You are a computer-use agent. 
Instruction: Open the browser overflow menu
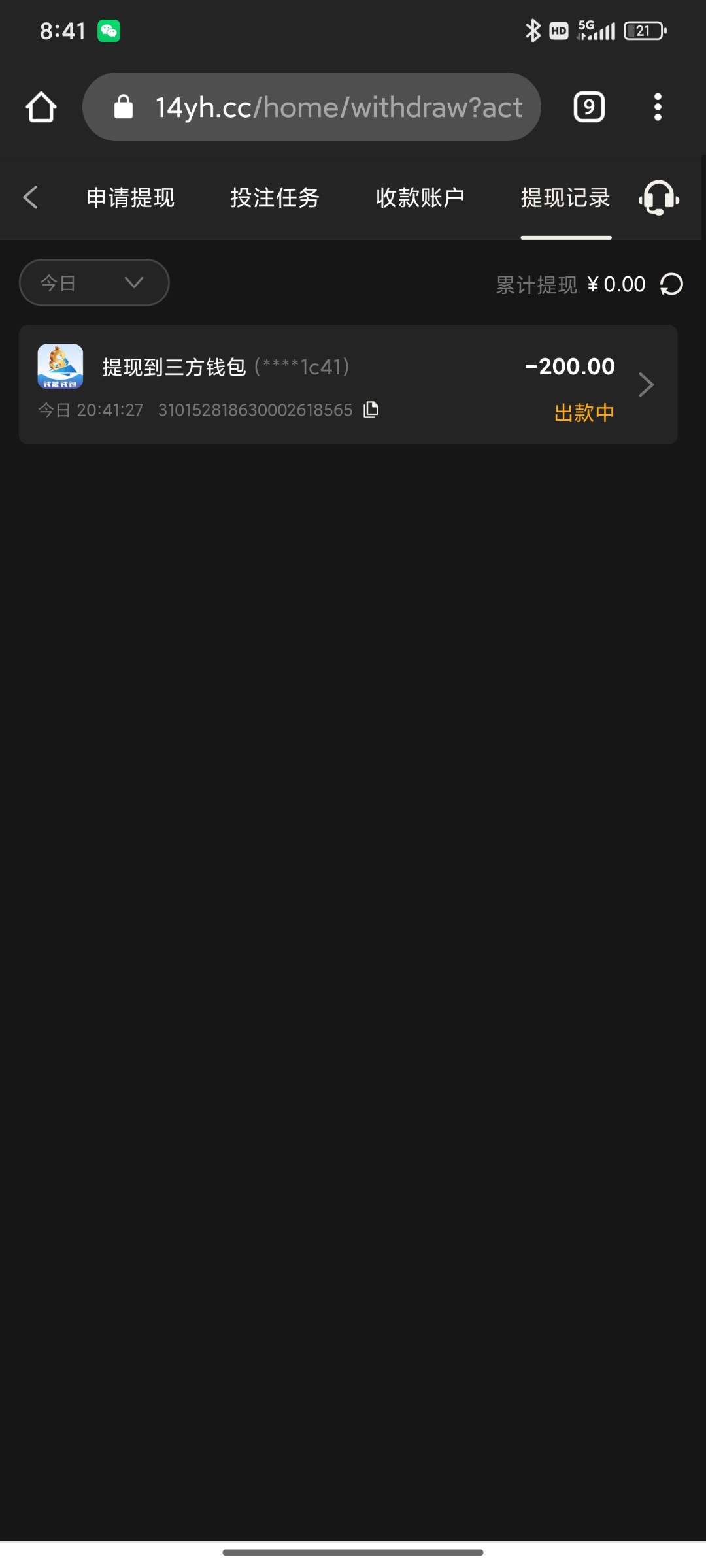[658, 107]
